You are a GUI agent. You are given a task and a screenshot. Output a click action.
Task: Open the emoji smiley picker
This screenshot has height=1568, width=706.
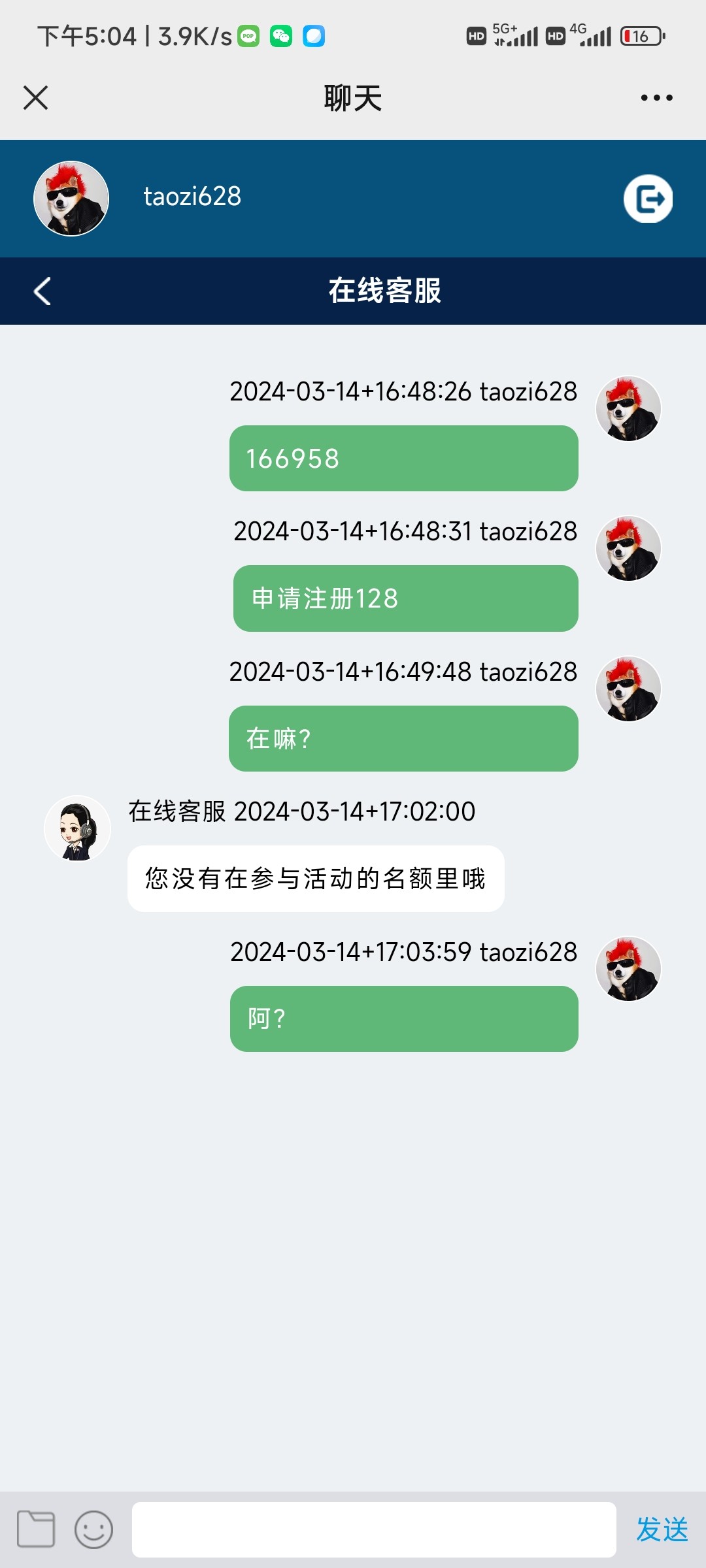coord(93,1529)
